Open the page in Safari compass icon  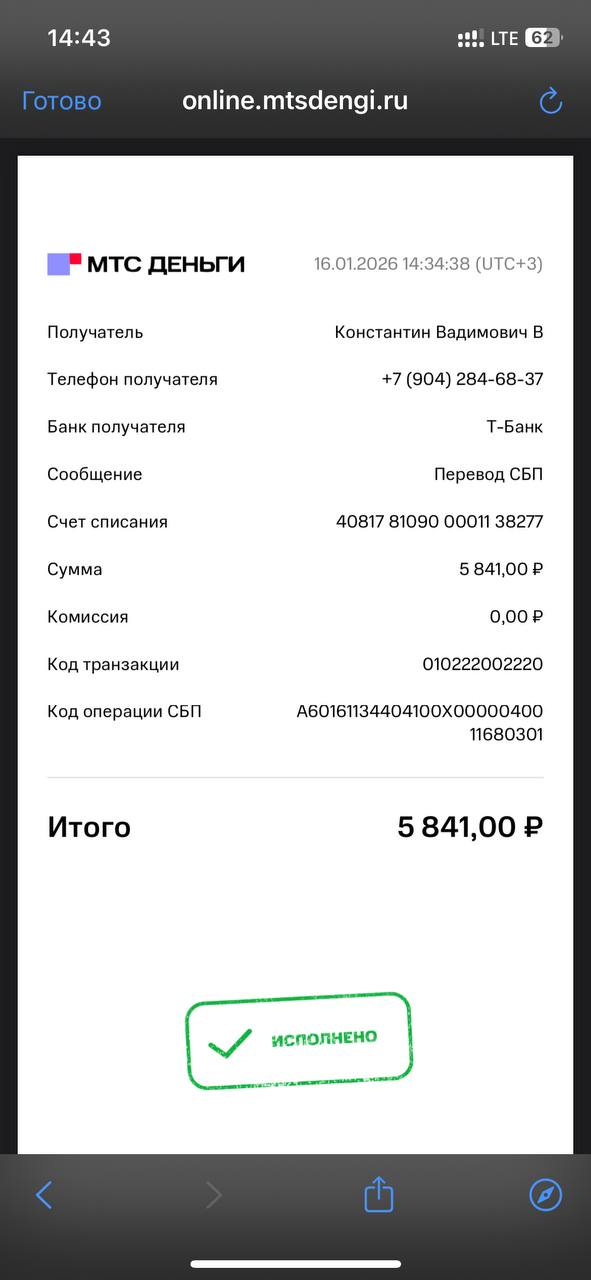coord(546,1195)
